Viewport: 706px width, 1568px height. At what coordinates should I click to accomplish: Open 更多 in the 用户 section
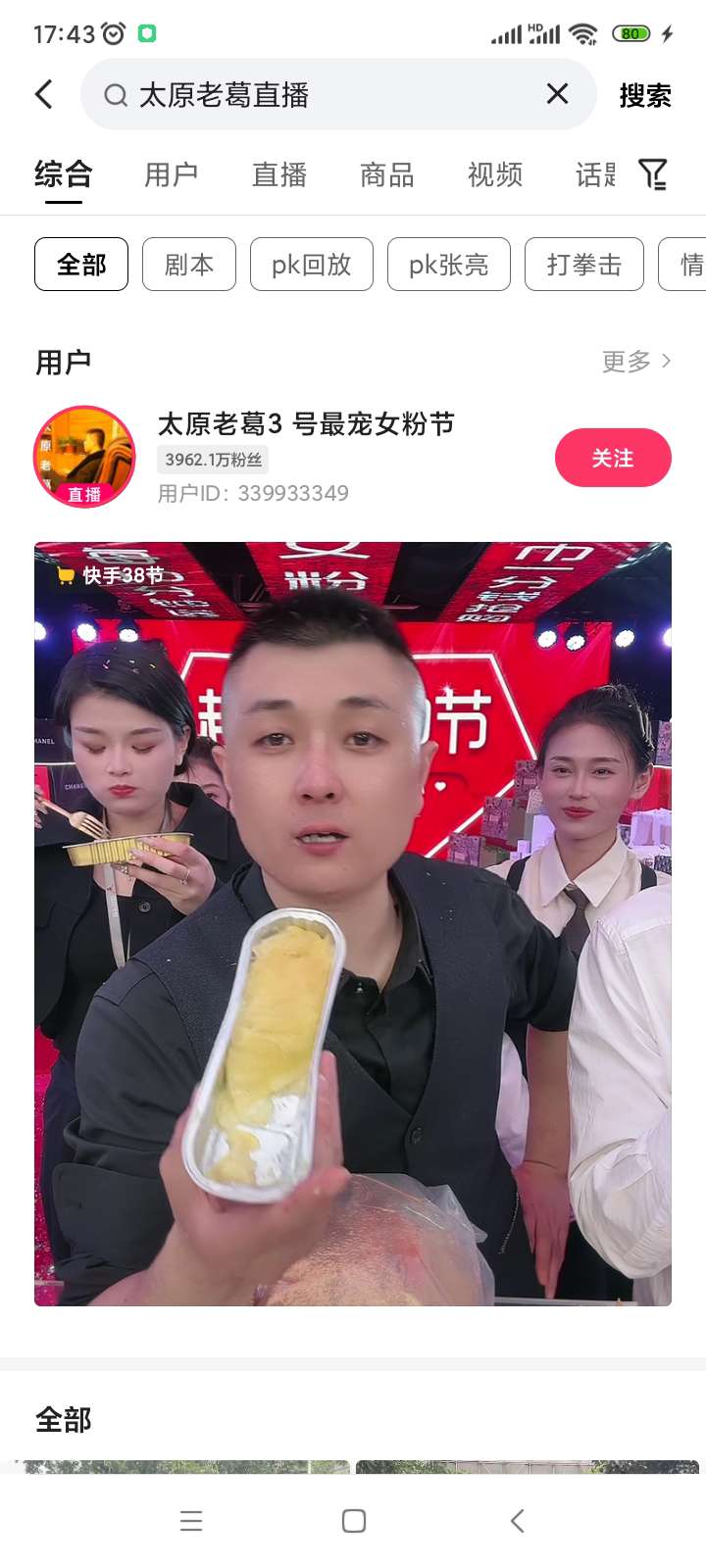636,362
